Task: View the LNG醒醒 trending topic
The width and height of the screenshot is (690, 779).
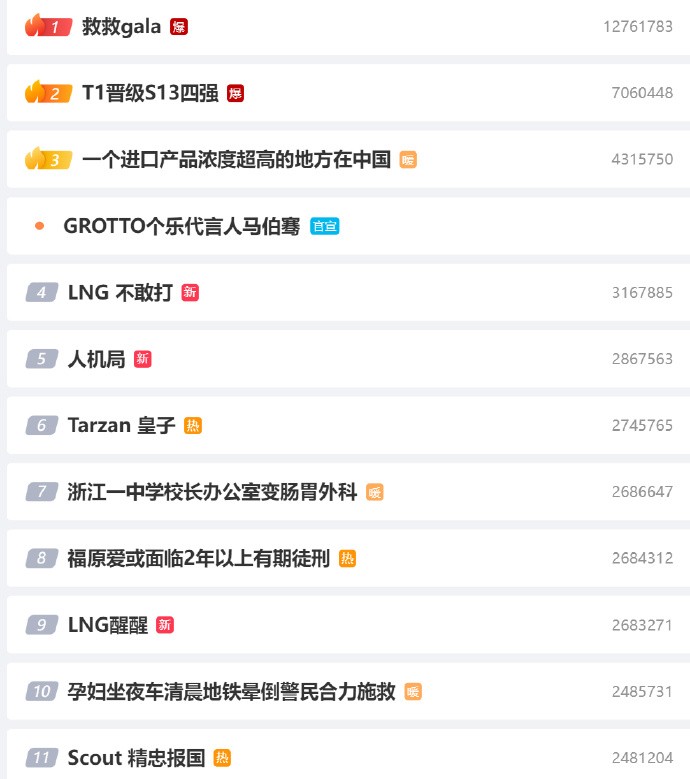Action: pyautogui.click(x=108, y=625)
